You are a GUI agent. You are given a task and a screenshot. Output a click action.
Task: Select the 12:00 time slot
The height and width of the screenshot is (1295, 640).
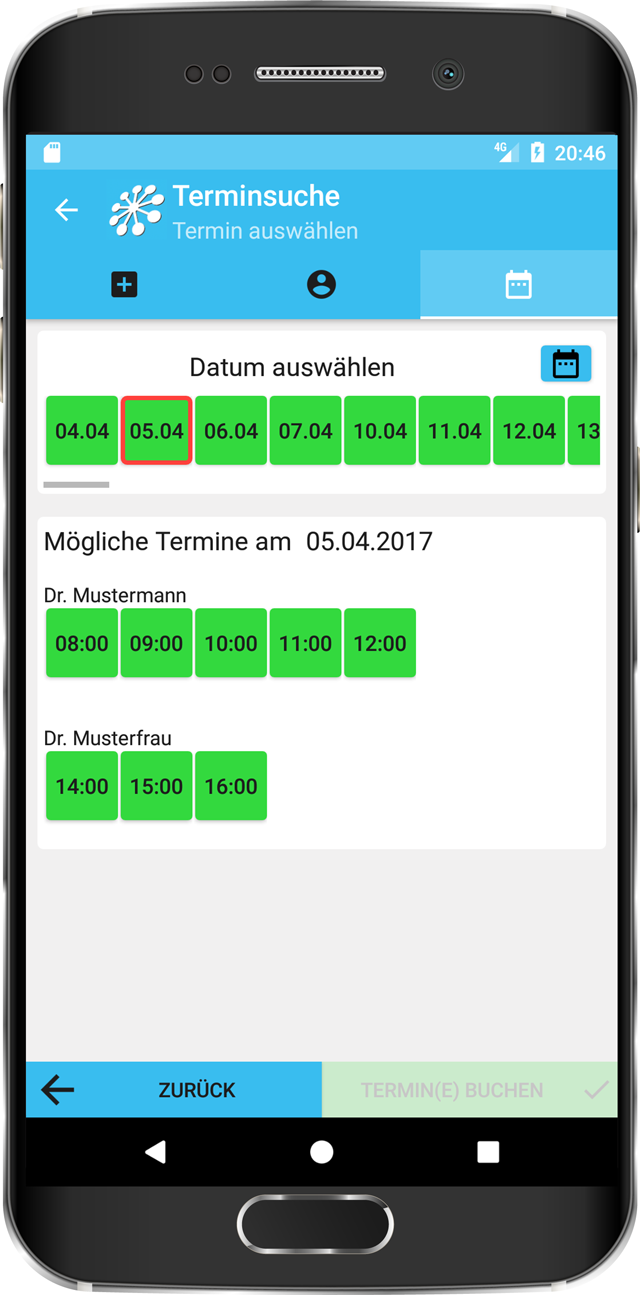(x=380, y=644)
